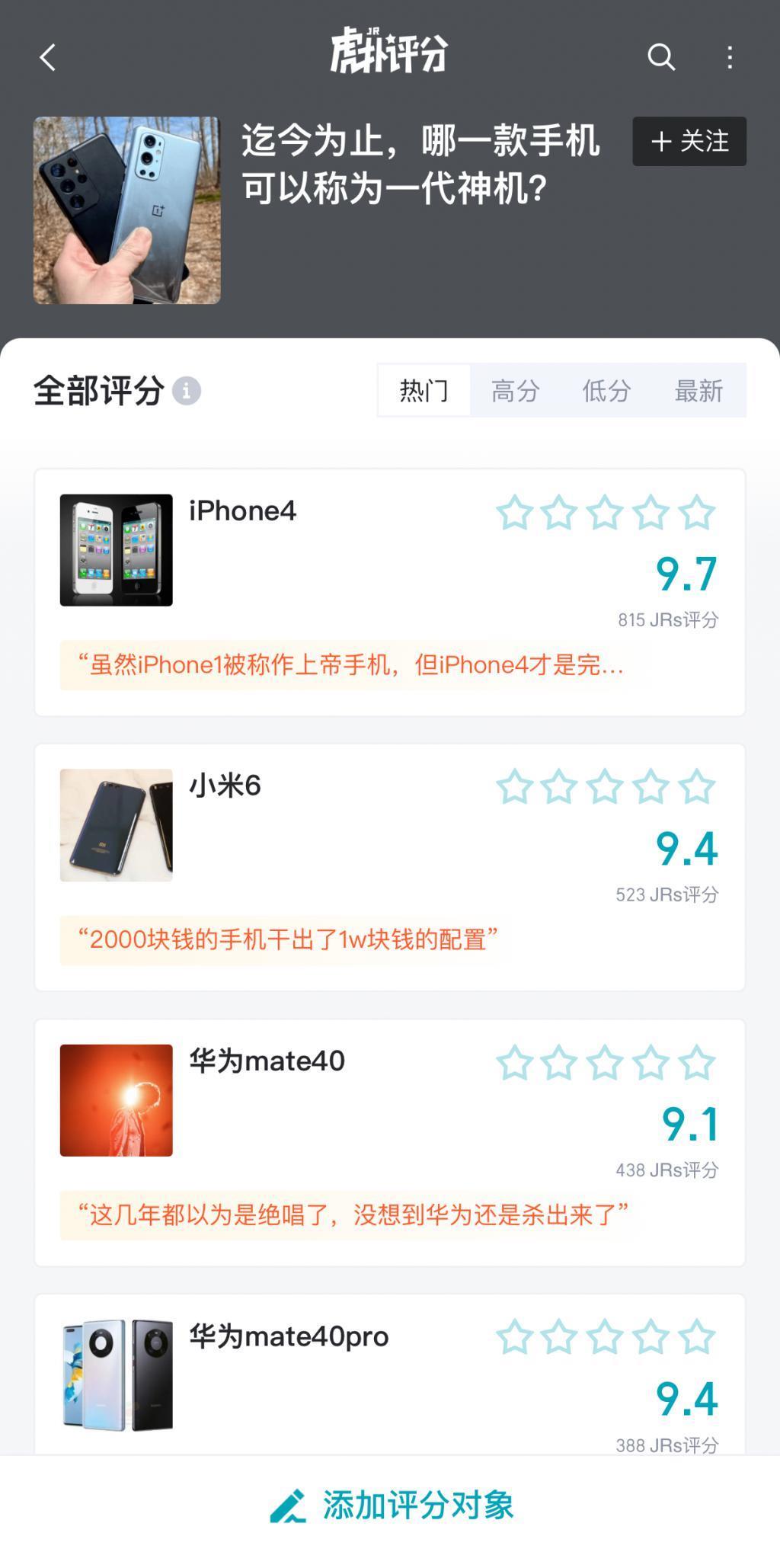Follow this topic with 关注 button

tap(689, 141)
